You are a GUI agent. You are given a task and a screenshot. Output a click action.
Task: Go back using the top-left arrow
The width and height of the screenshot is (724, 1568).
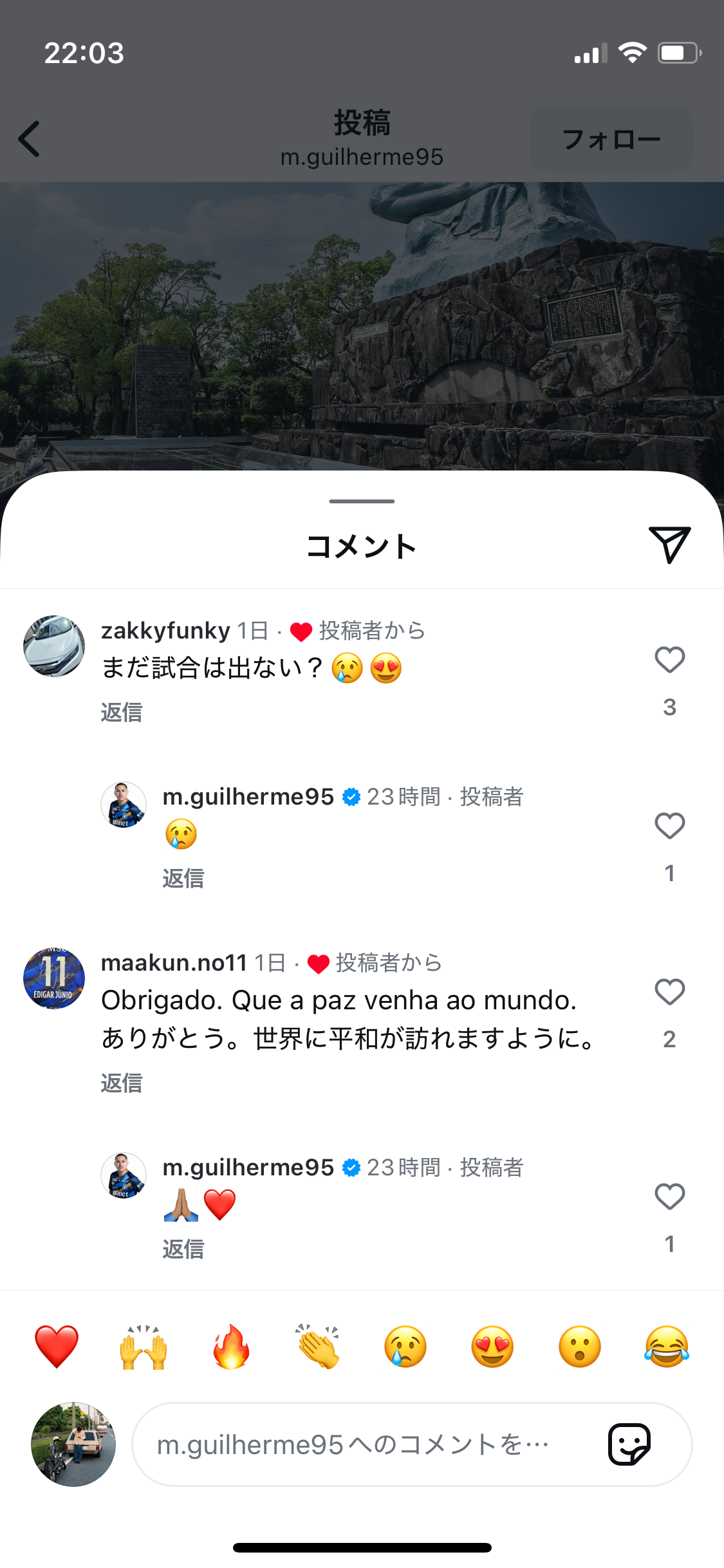(x=30, y=138)
